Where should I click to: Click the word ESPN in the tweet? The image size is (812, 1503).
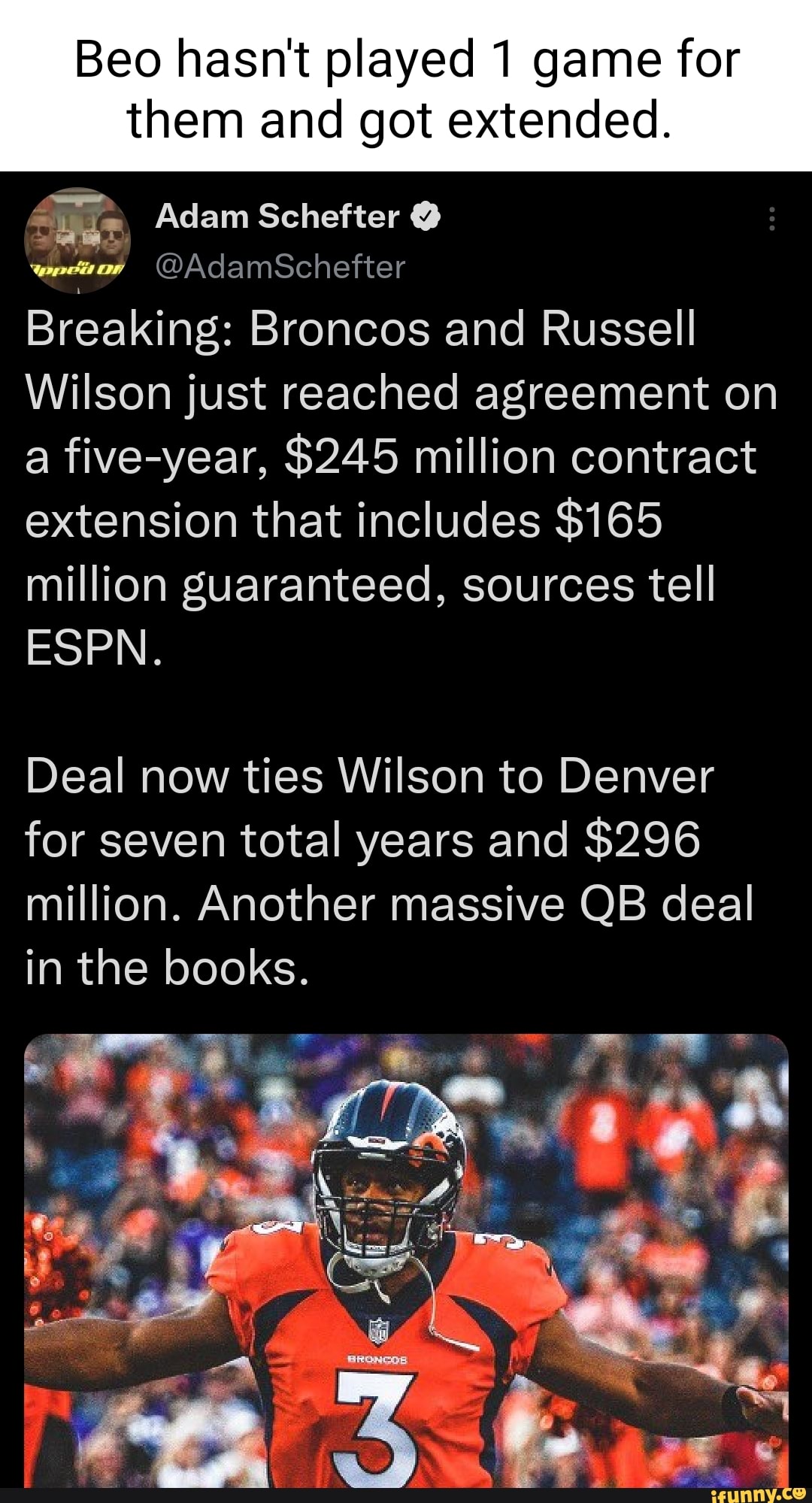(x=83, y=644)
